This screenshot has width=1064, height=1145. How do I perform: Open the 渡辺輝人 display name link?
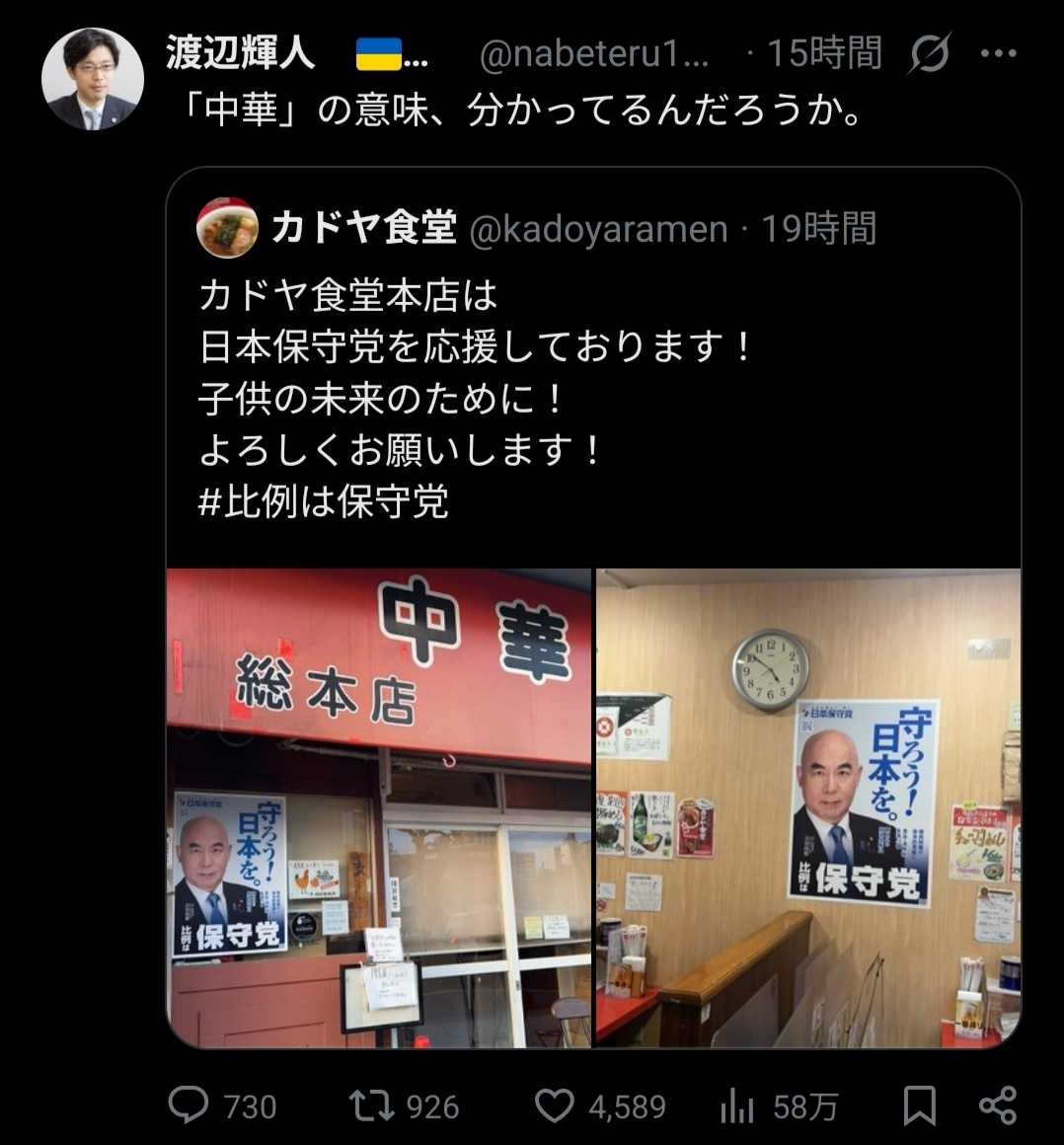pos(241,53)
